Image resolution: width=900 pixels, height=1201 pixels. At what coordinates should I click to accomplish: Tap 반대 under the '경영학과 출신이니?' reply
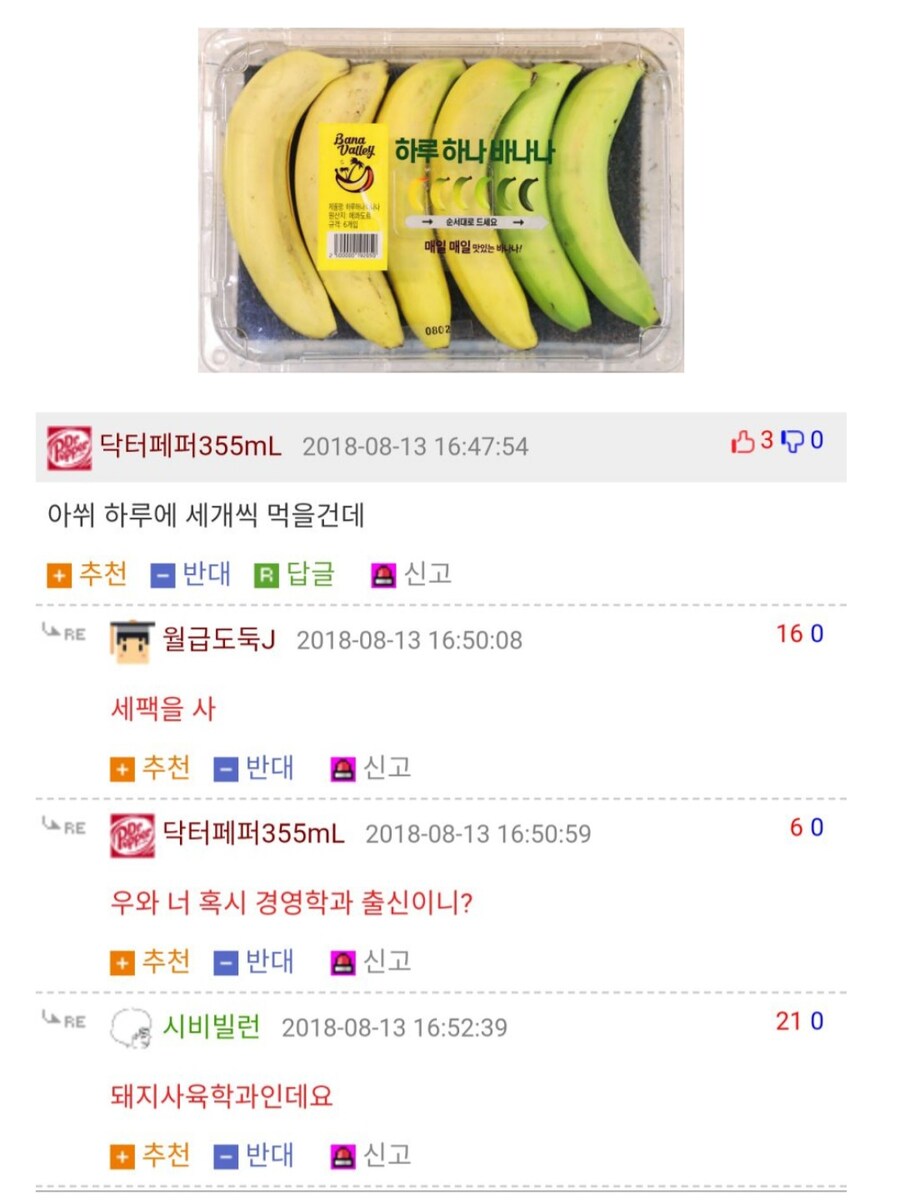254,962
